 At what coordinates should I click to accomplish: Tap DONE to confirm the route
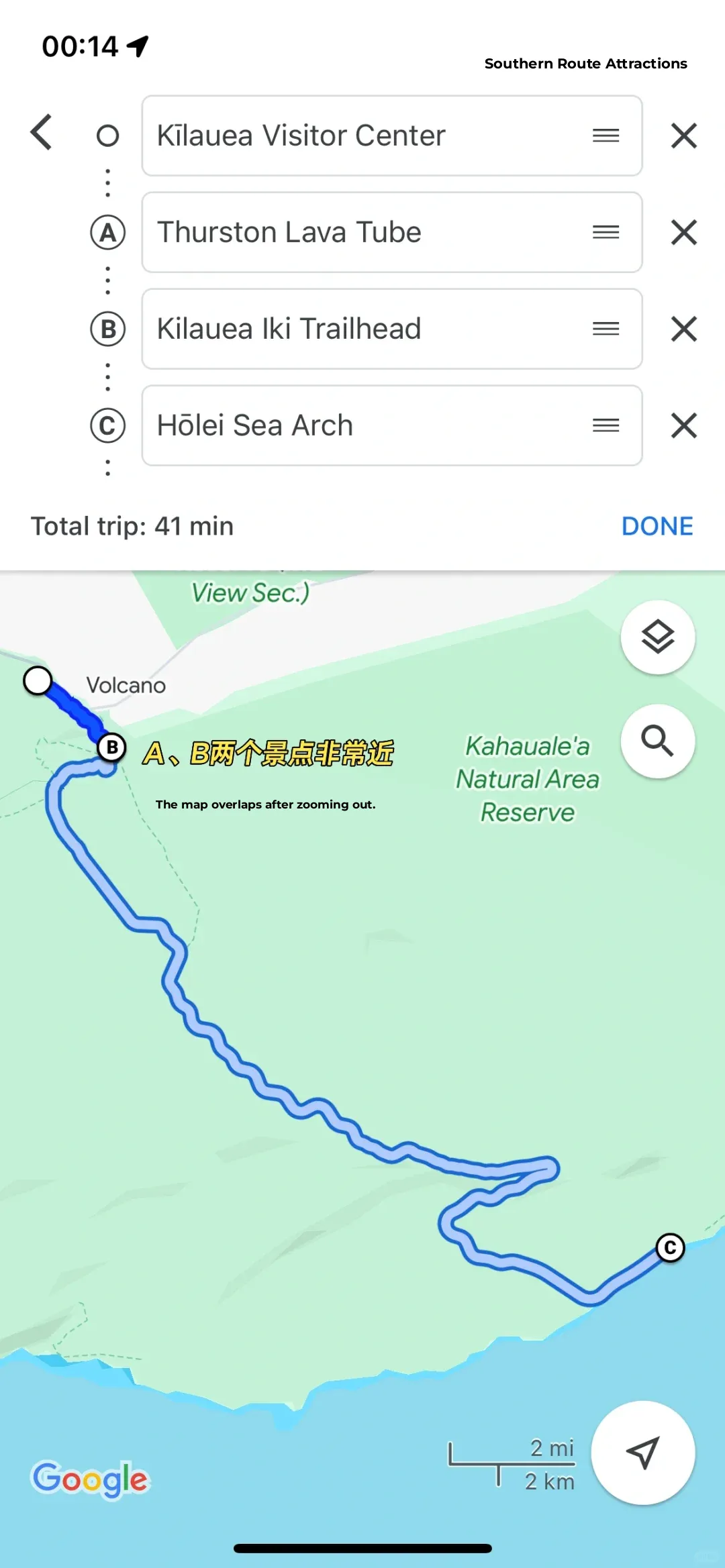coord(657,526)
